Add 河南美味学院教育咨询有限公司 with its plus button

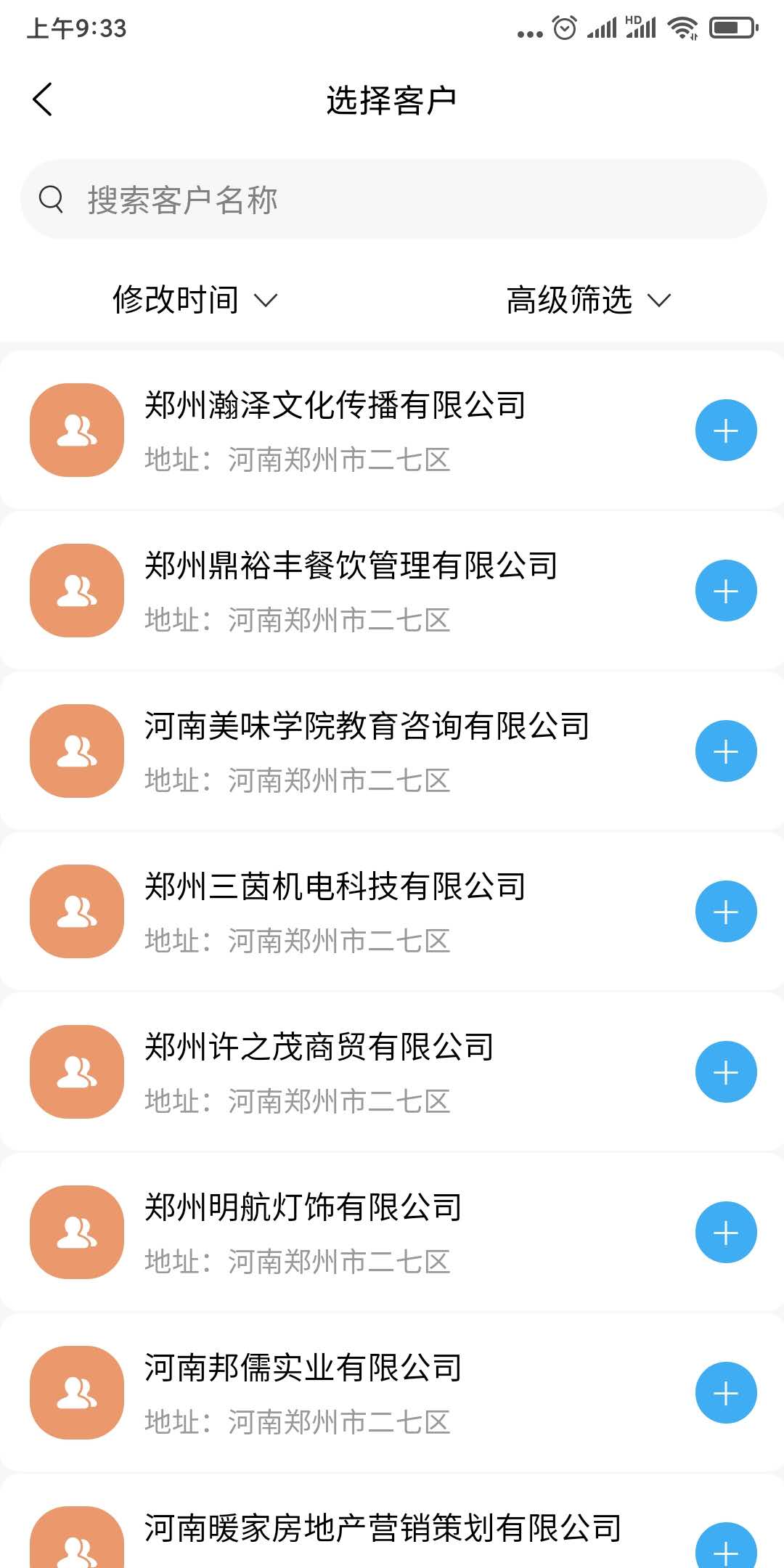(726, 751)
